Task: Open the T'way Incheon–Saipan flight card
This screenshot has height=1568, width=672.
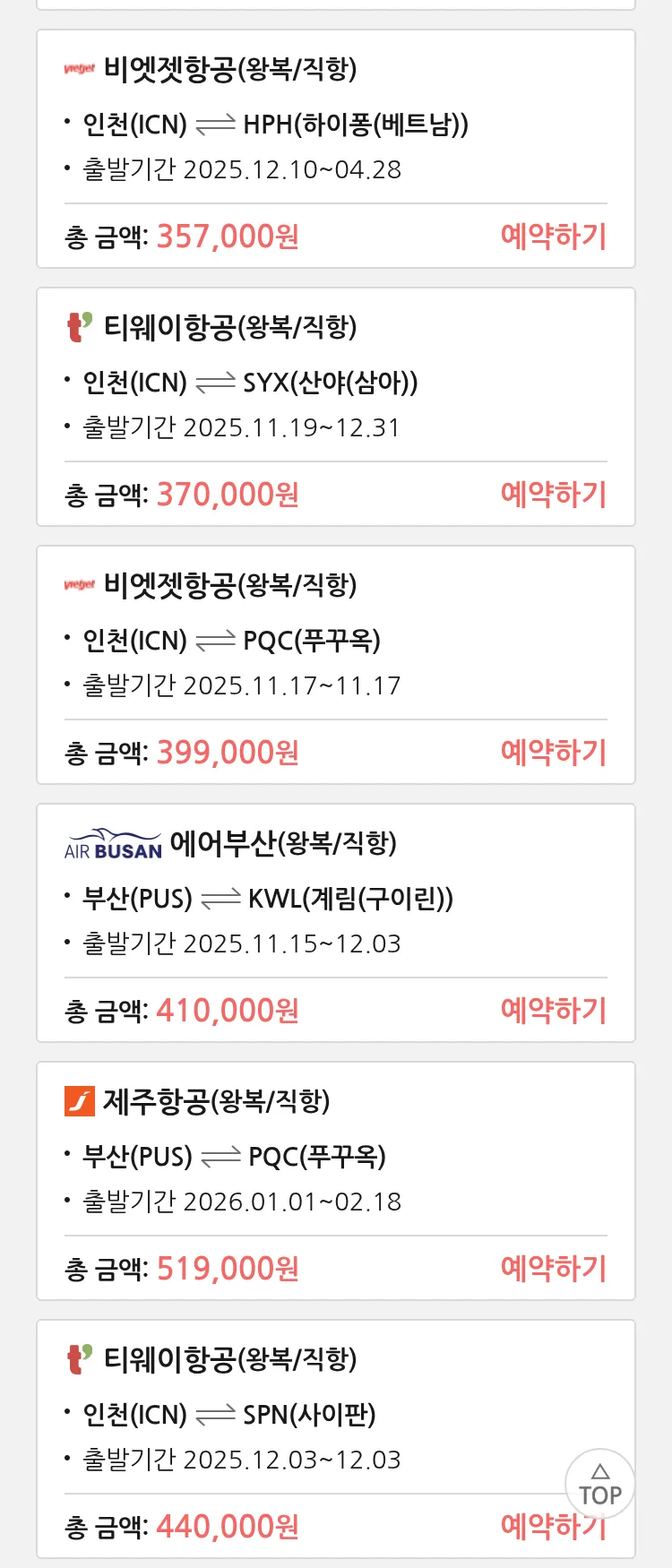Action: tap(335, 1414)
